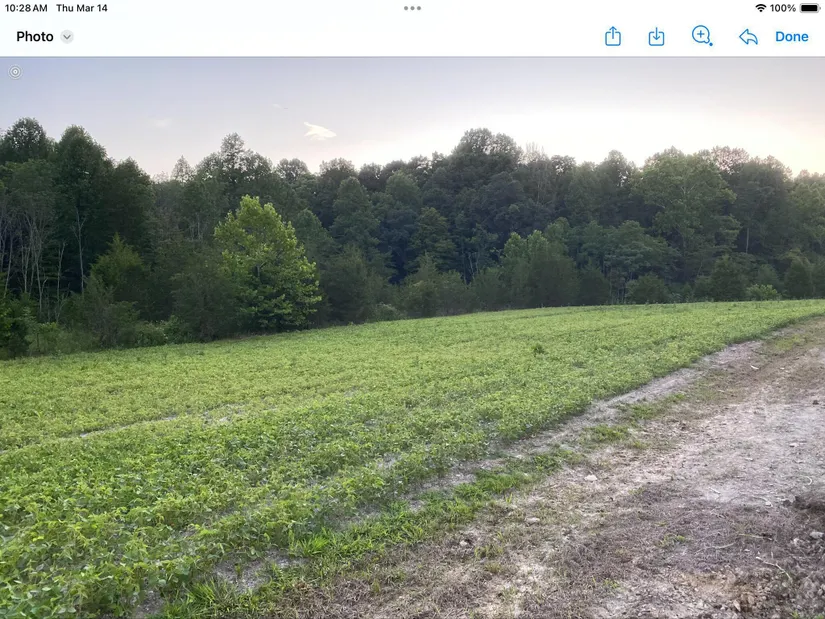Image resolution: width=825 pixels, height=619 pixels.
Task: Reply using the arrow icon
Action: [748, 37]
